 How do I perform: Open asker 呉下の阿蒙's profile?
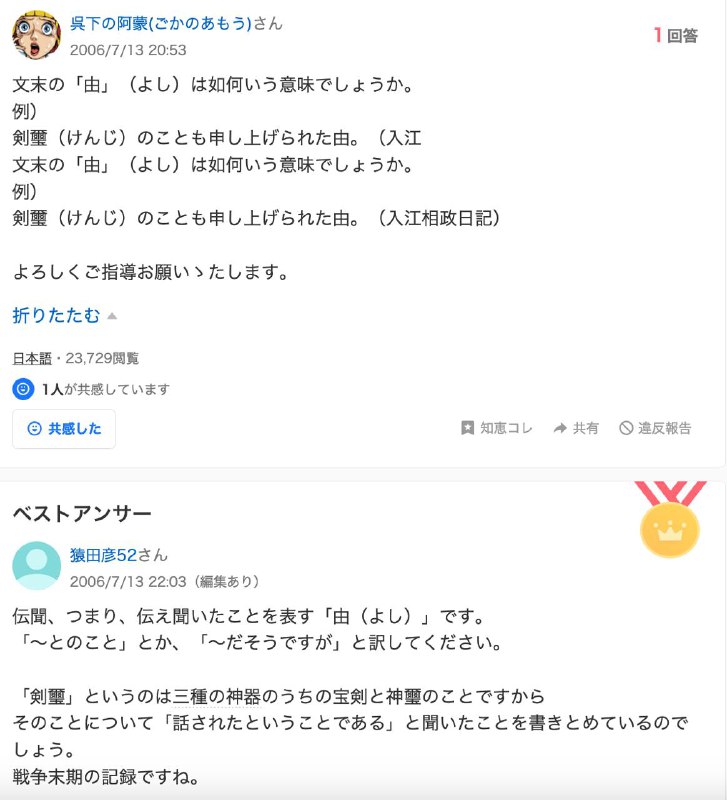pos(160,23)
